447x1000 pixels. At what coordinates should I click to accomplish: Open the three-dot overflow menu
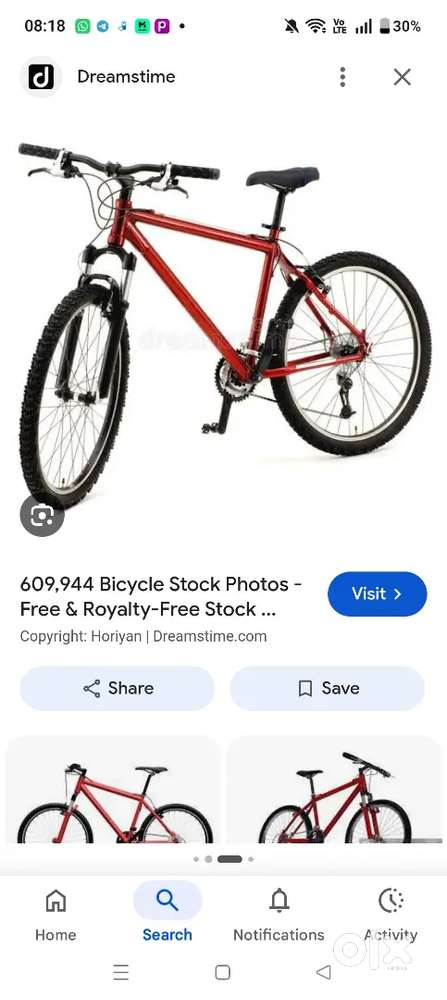click(342, 77)
